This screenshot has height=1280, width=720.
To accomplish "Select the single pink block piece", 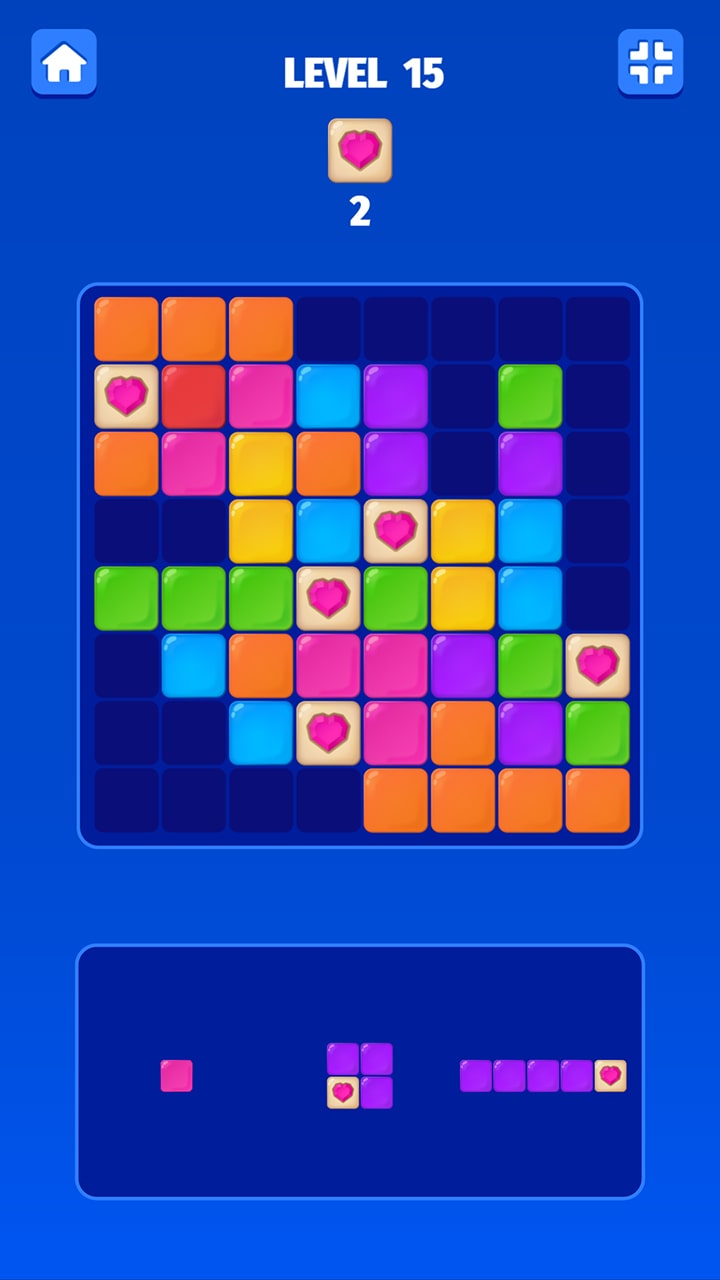I will pyautogui.click(x=176, y=1076).
